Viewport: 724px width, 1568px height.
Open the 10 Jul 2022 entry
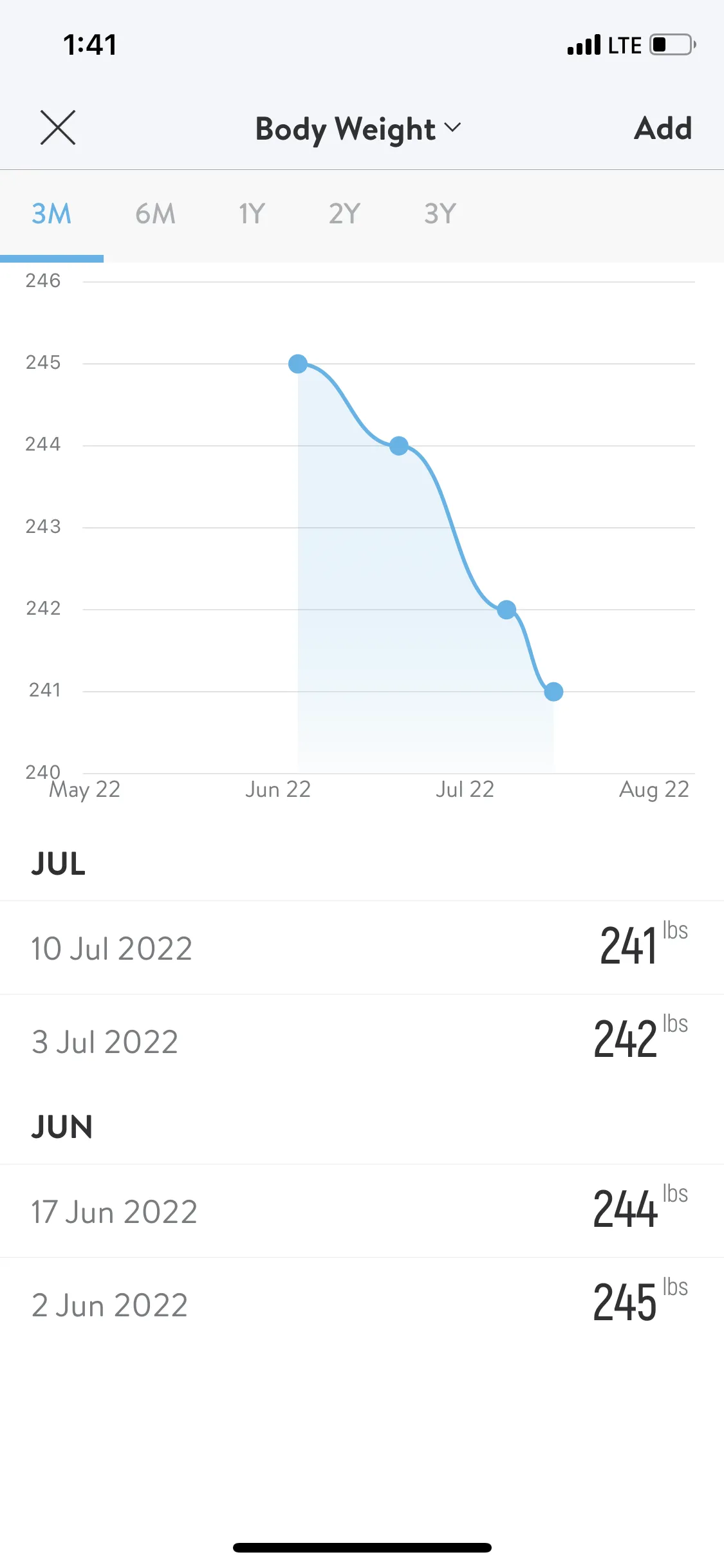[362, 947]
